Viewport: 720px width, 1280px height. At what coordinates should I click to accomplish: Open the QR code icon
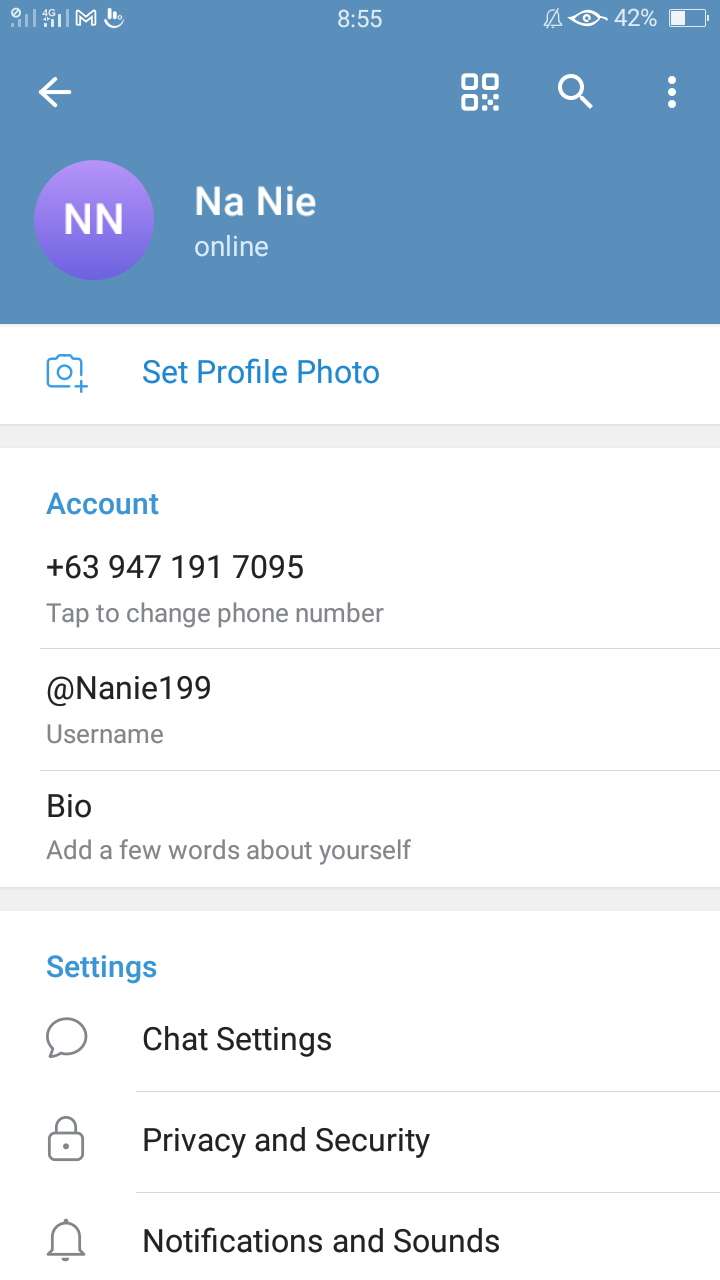coord(480,92)
